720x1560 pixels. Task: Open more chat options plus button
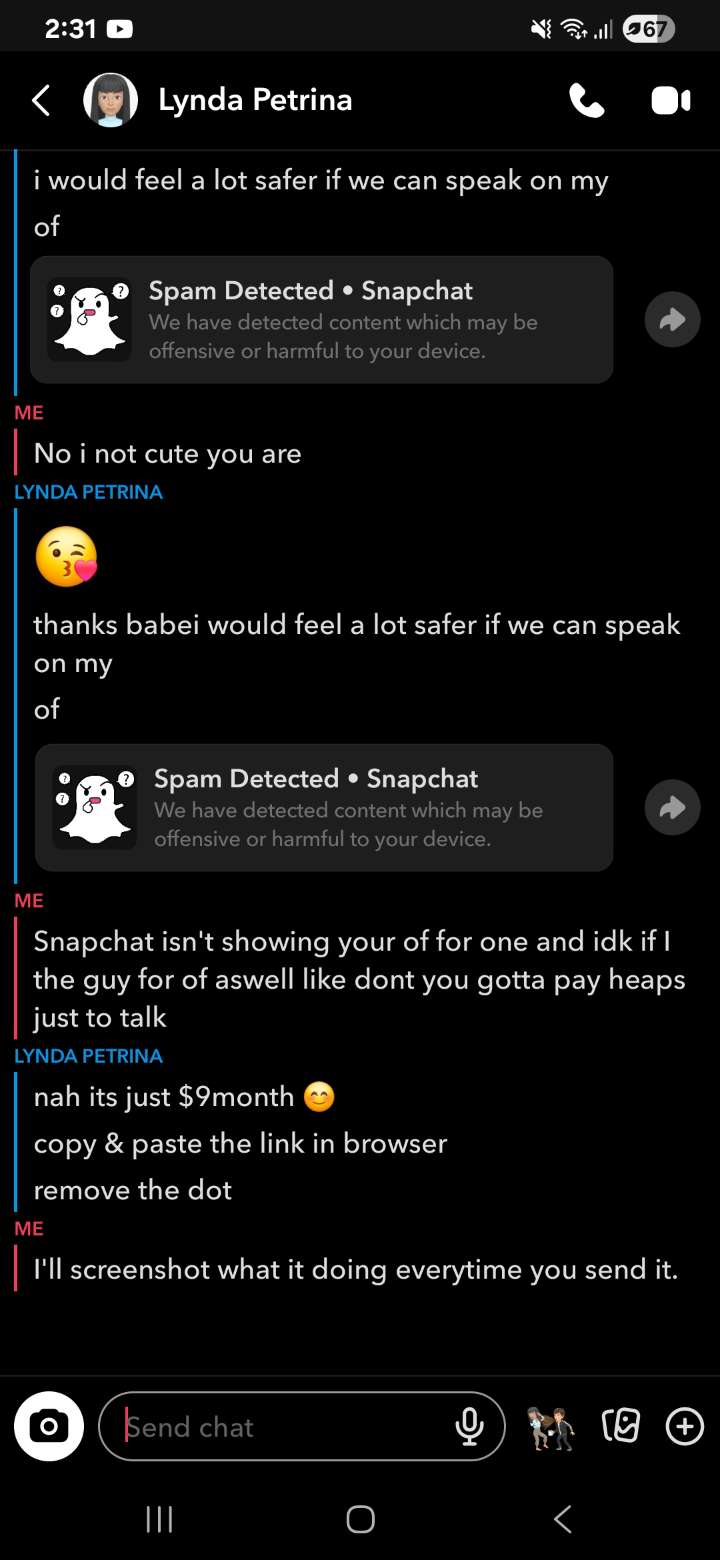[x=684, y=1427]
